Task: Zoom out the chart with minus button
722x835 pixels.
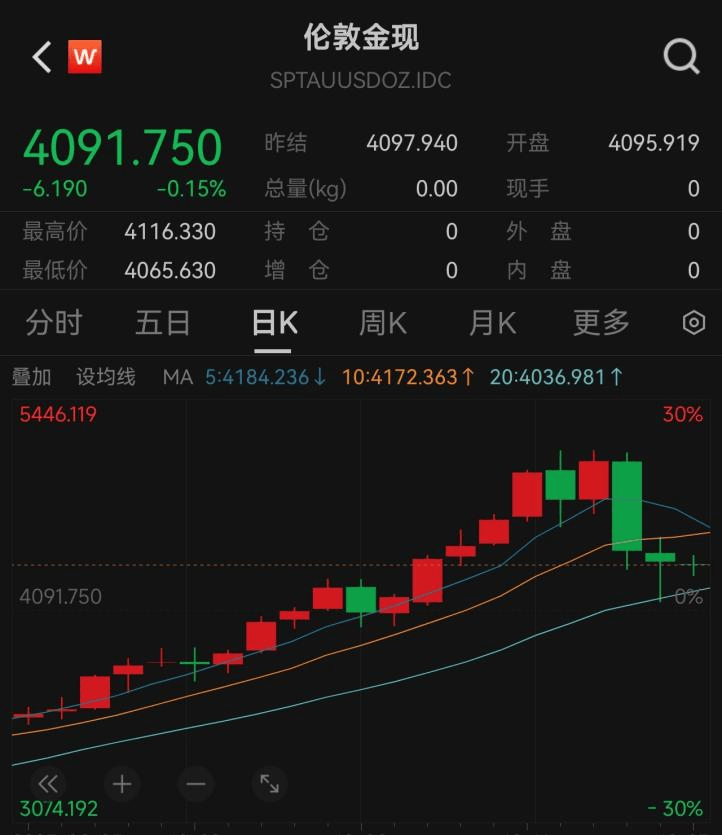Action: (x=195, y=783)
